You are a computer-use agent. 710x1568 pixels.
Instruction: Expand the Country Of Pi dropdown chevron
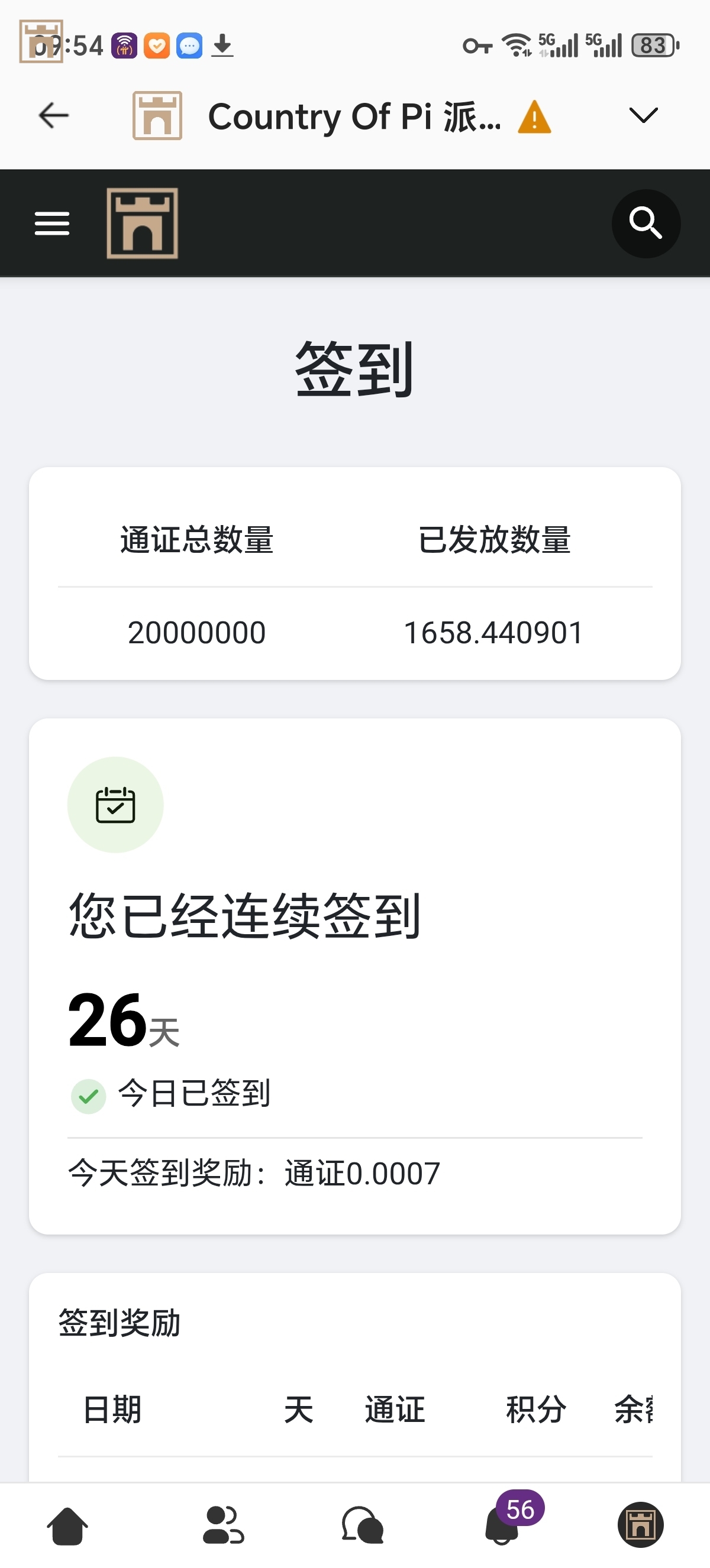[x=643, y=115]
